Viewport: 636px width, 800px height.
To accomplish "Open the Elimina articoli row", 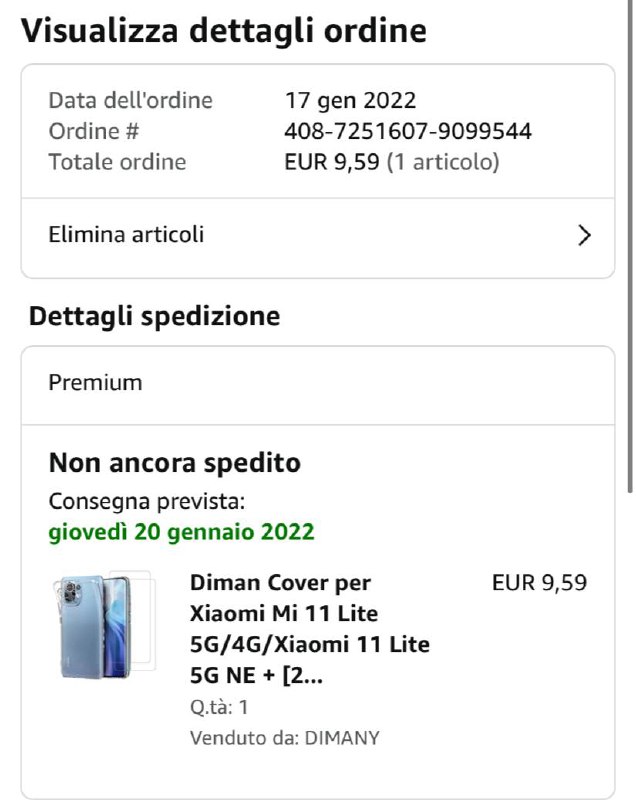I will (317, 236).
